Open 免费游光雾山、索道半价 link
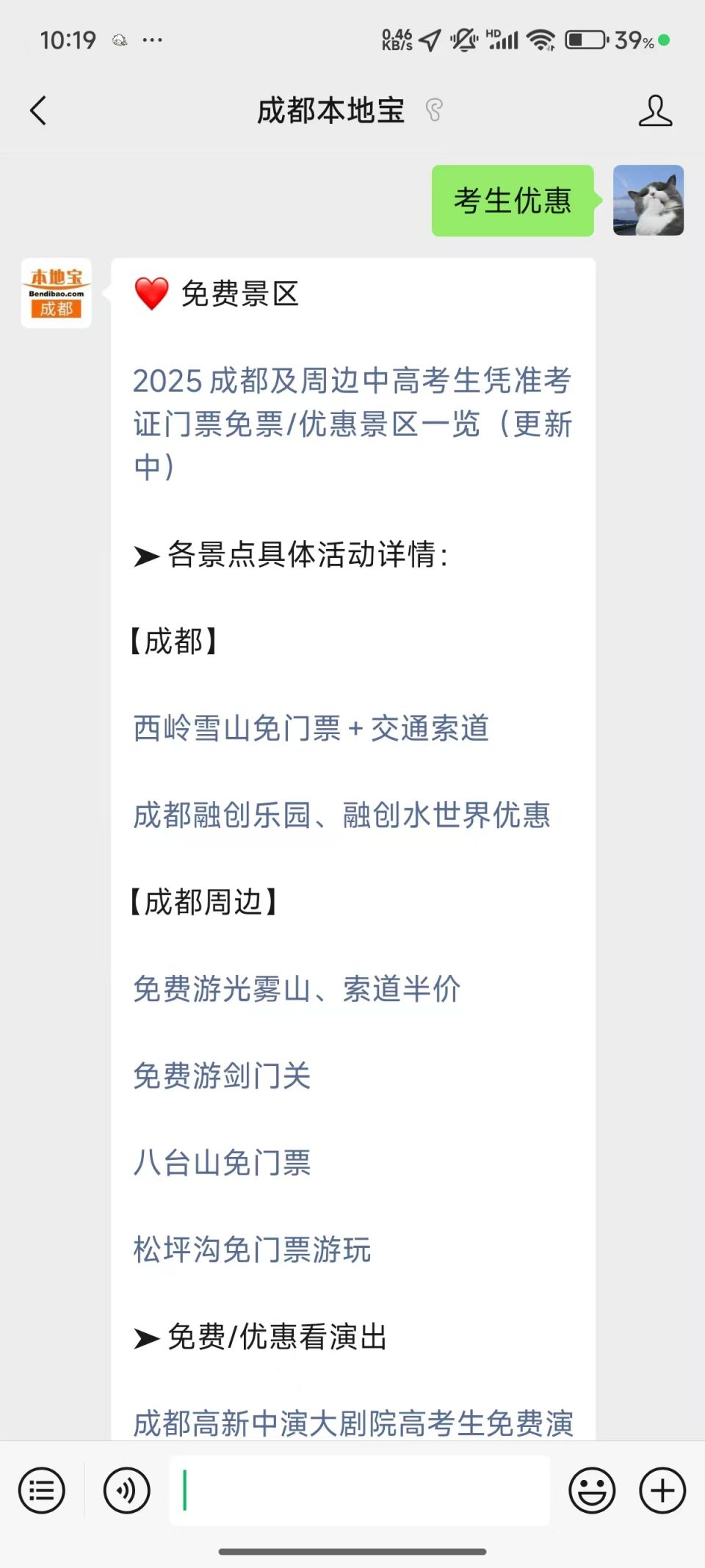Screen dimensions: 705x1568 coord(297,989)
